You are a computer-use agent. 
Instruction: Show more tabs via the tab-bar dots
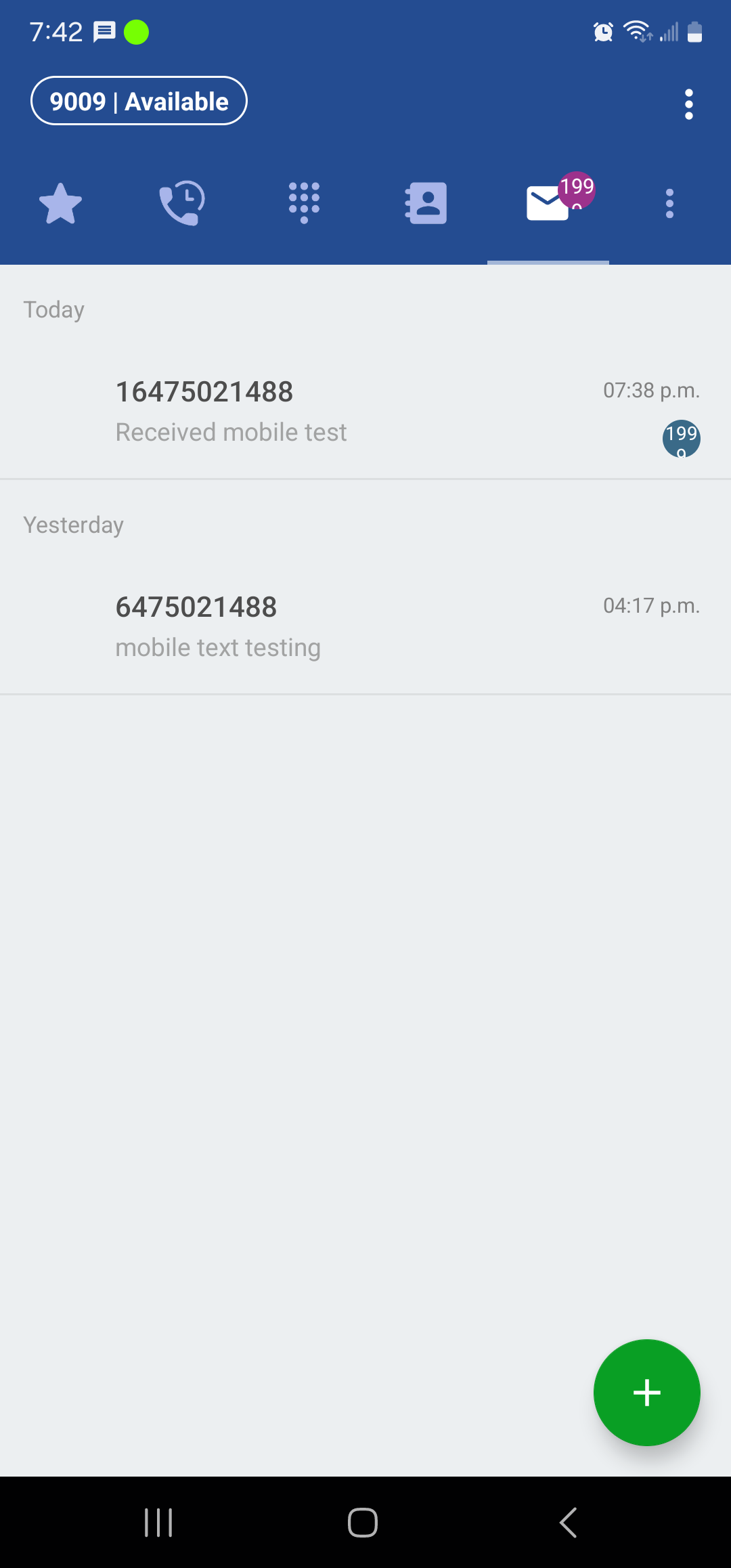point(669,203)
